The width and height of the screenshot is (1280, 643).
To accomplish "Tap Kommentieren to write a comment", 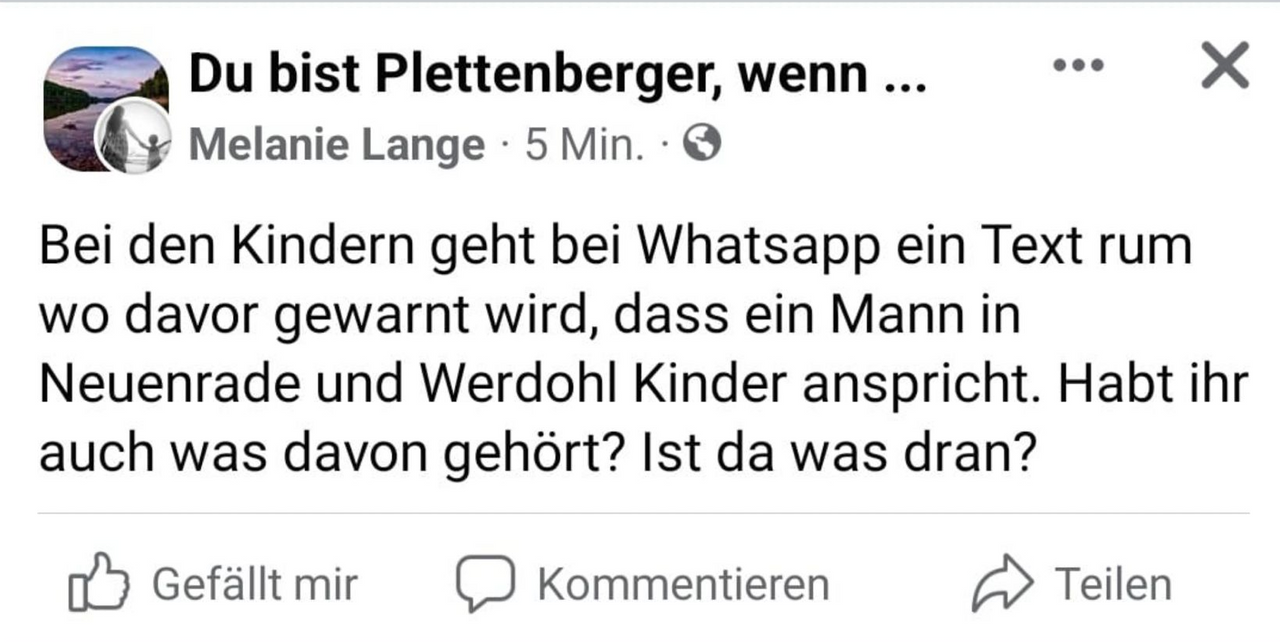I will [x=643, y=585].
